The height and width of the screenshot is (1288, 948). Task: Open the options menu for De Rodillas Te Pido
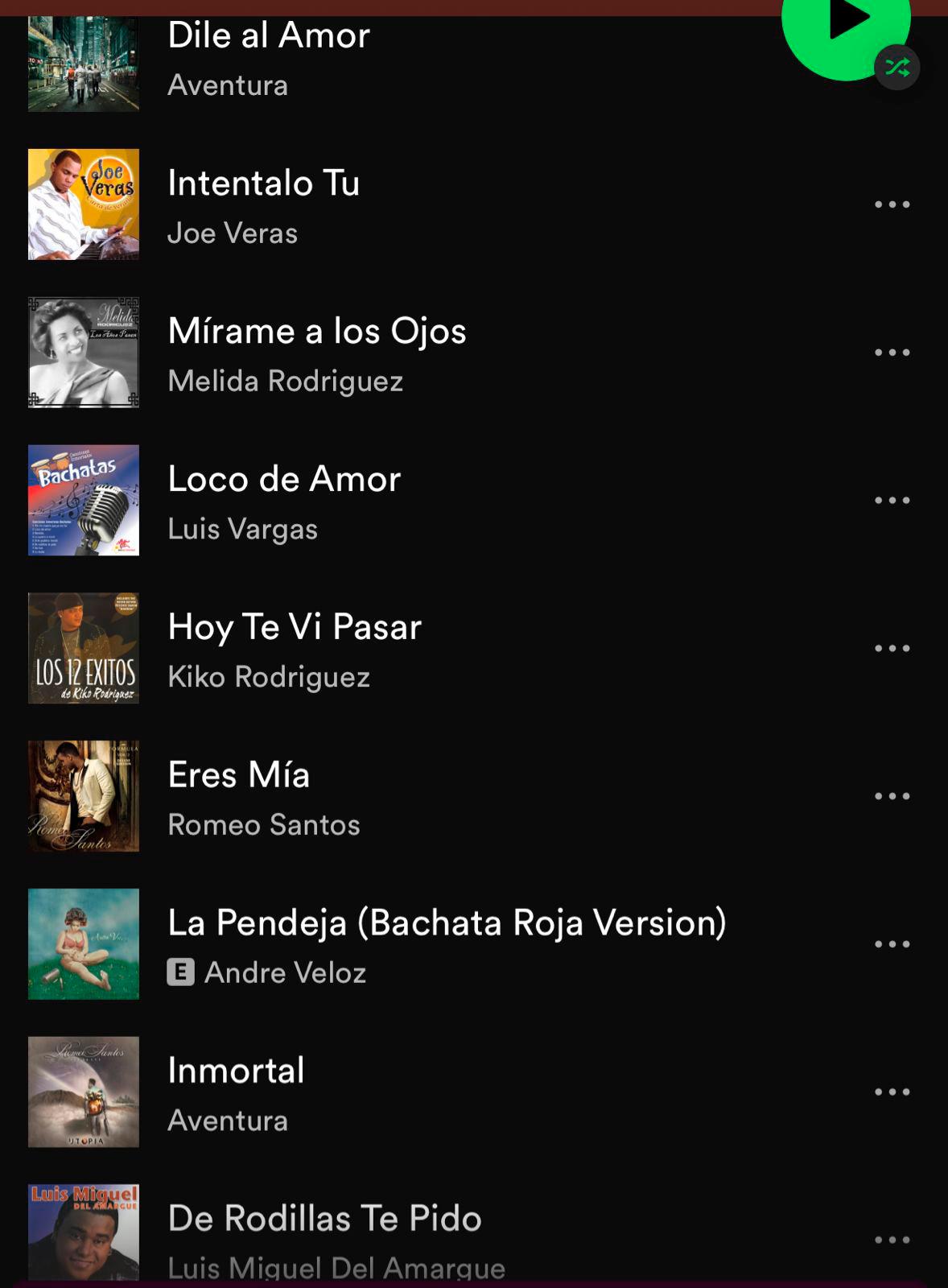coord(892,1238)
